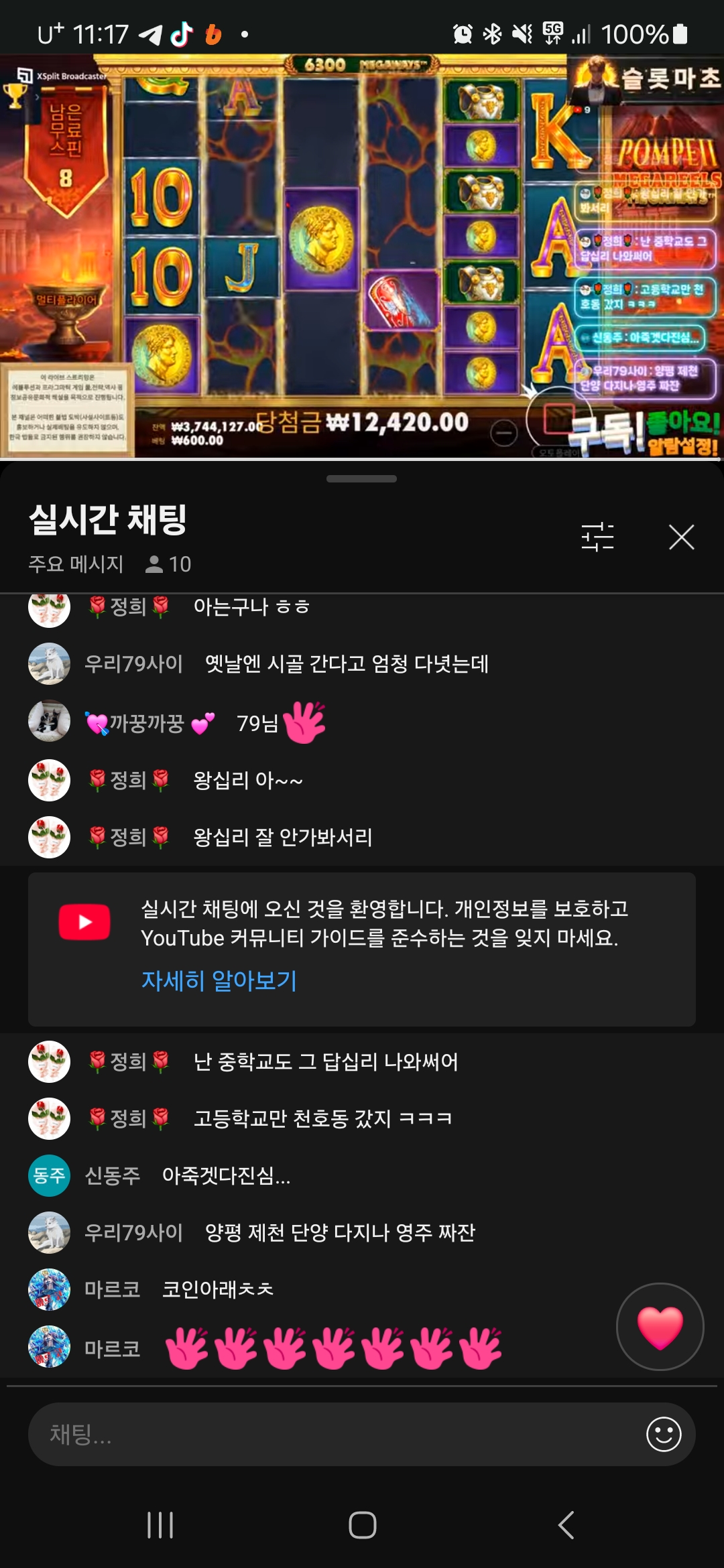
Task: Open 마르코's 코인아래 message
Action: pyautogui.click(x=218, y=1289)
